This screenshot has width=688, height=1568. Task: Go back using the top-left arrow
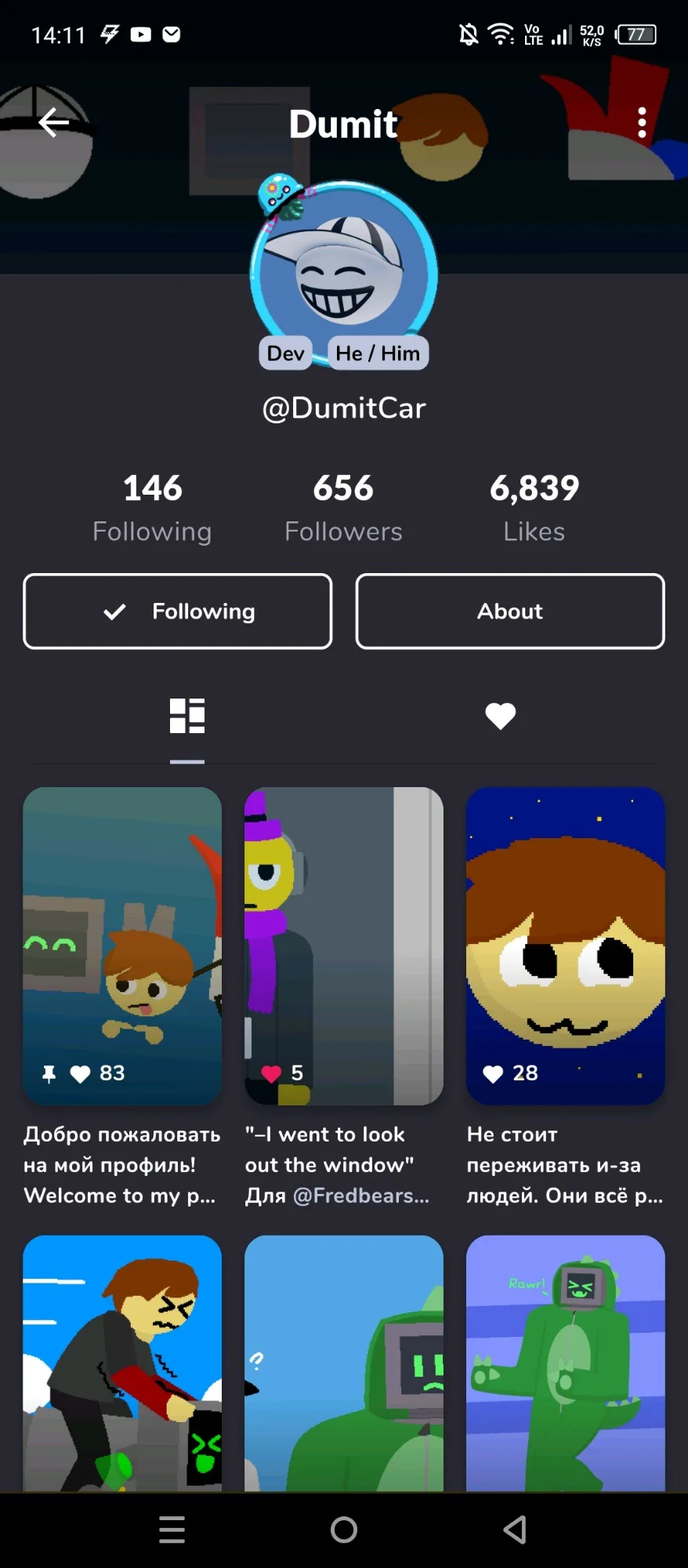click(x=53, y=122)
